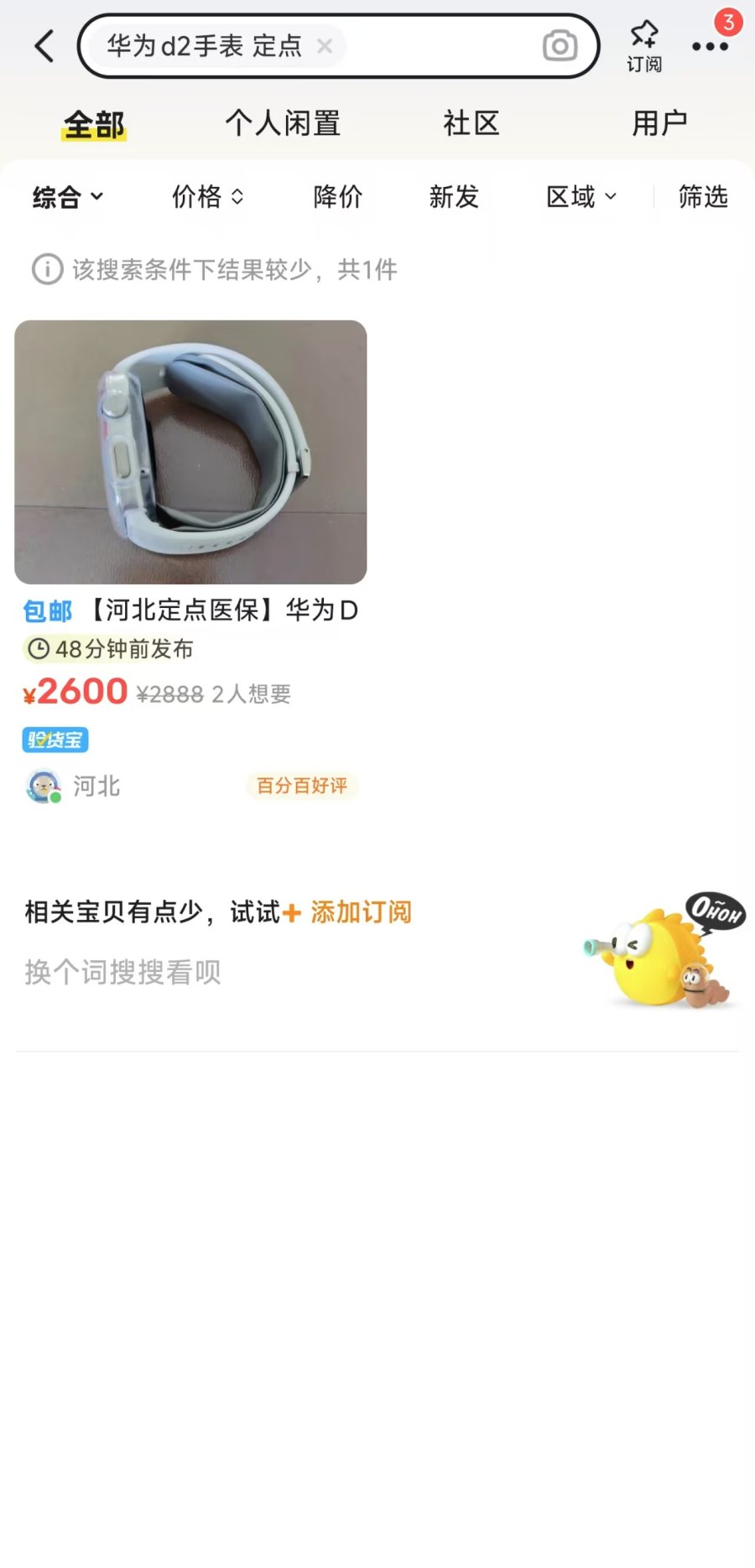This screenshot has width=755, height=1568.
Task: Switch to the 用户 tab
Action: point(659,123)
